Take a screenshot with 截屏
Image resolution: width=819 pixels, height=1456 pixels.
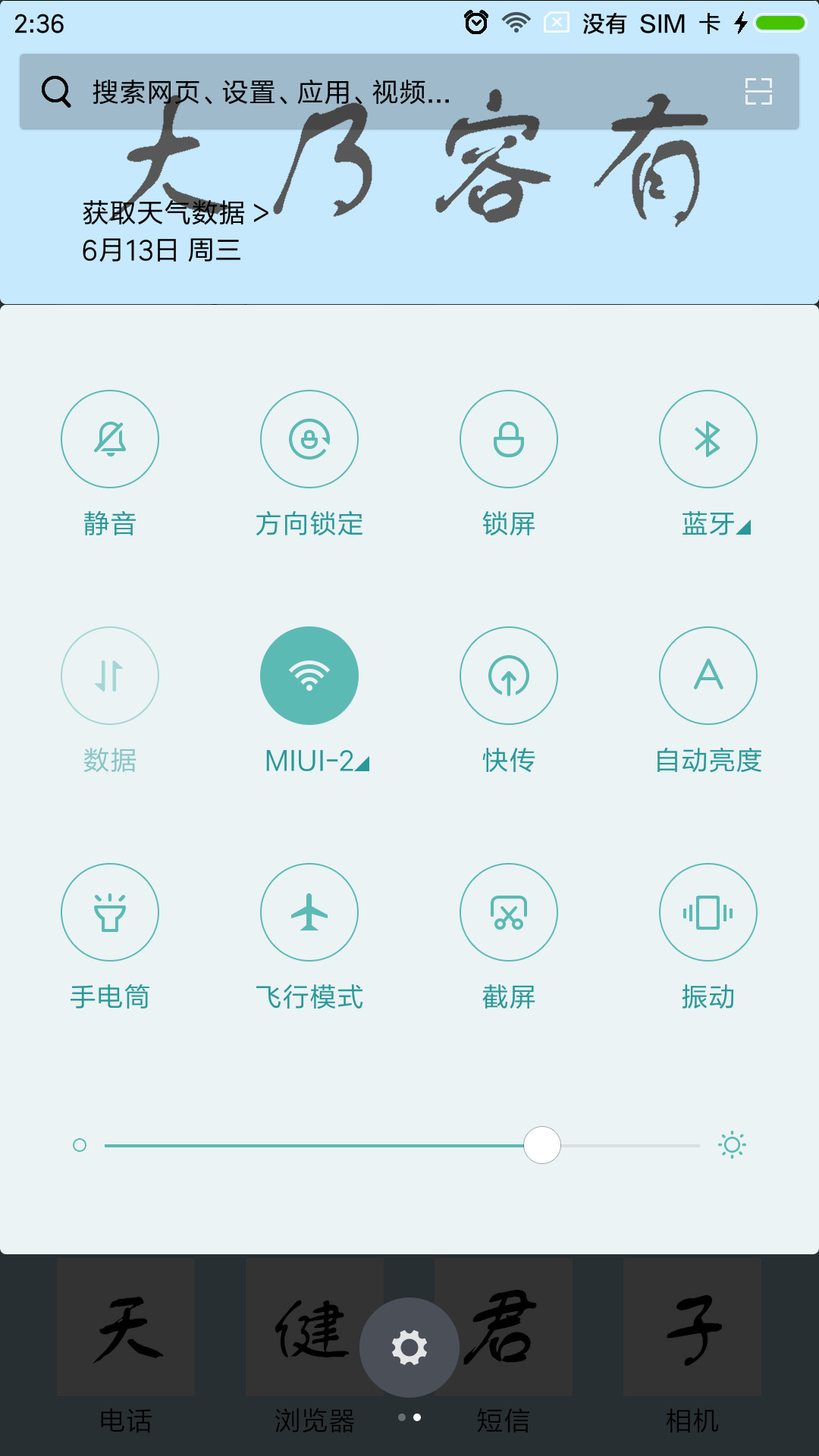tap(509, 912)
